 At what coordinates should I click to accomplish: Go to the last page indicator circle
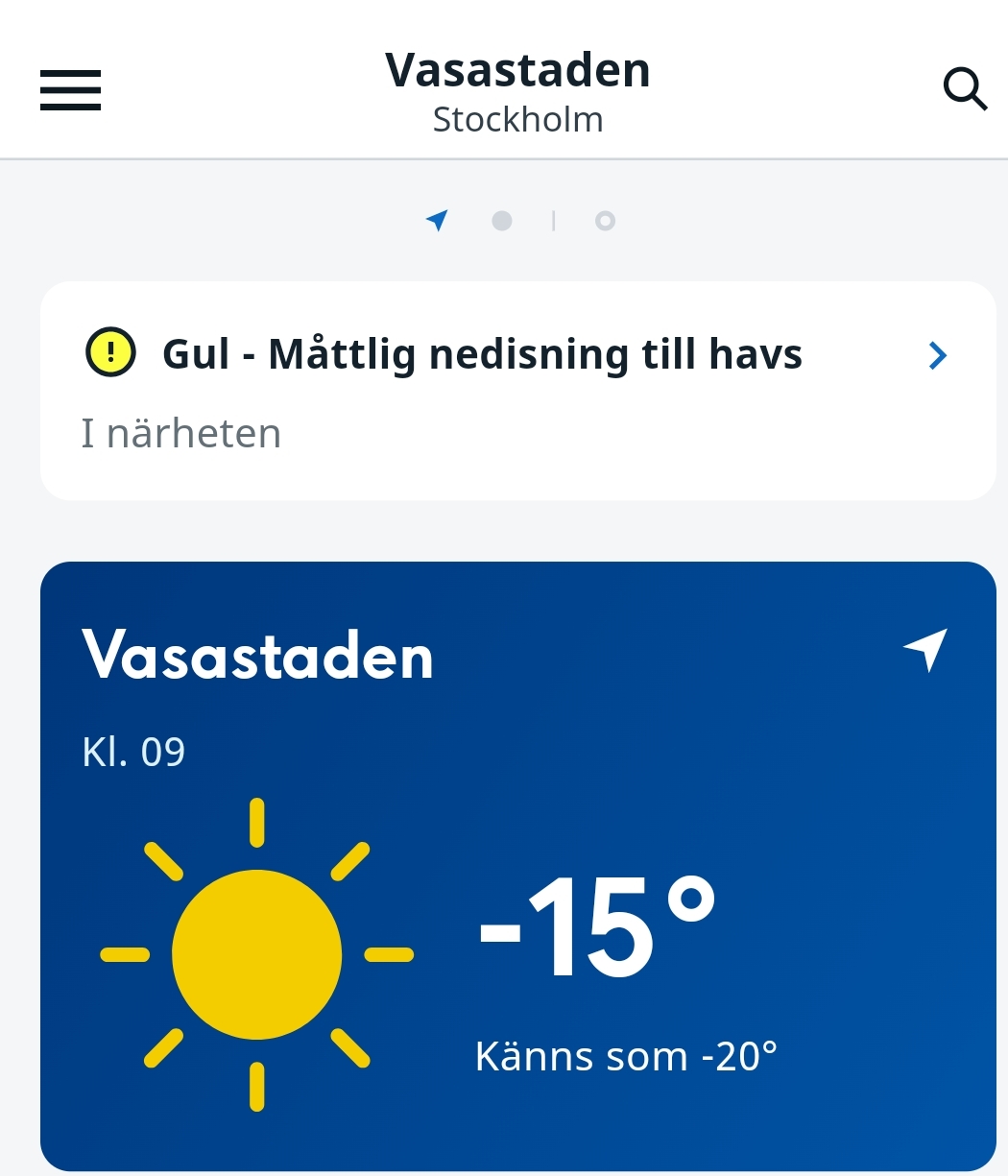pyautogui.click(x=605, y=222)
